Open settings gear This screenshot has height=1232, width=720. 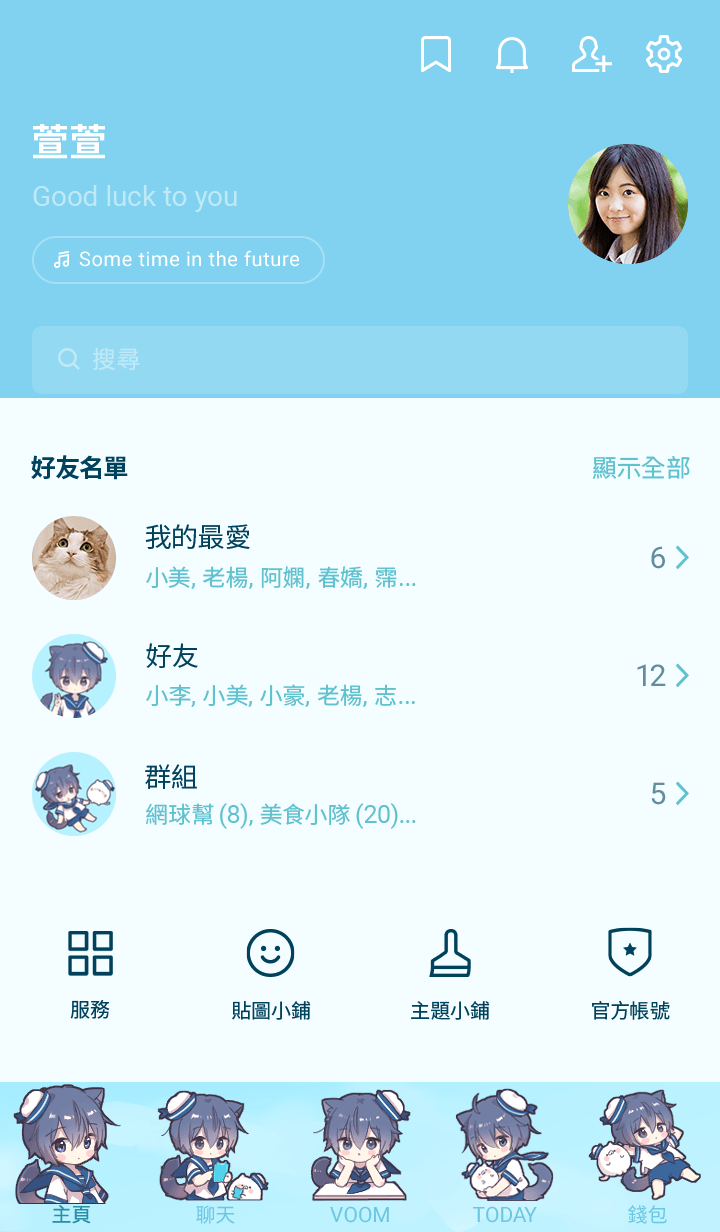pos(664,55)
